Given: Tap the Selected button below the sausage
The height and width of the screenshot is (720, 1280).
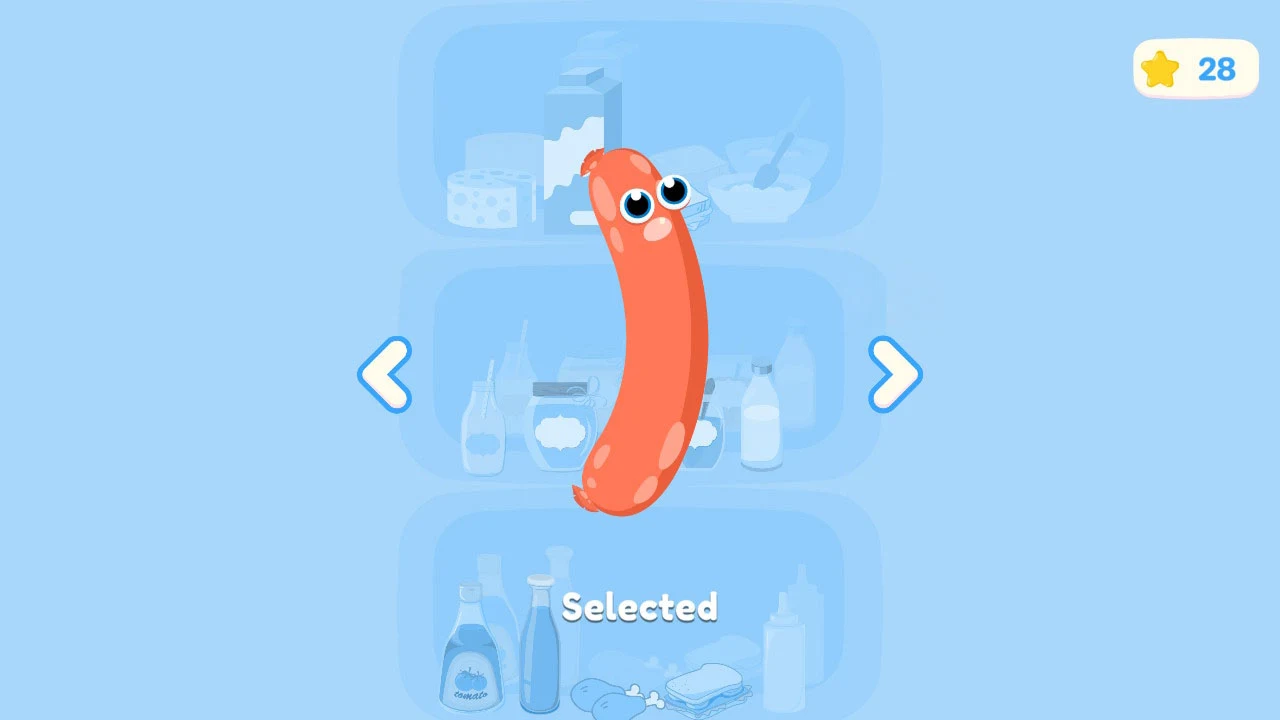Looking at the screenshot, I should [x=640, y=607].
